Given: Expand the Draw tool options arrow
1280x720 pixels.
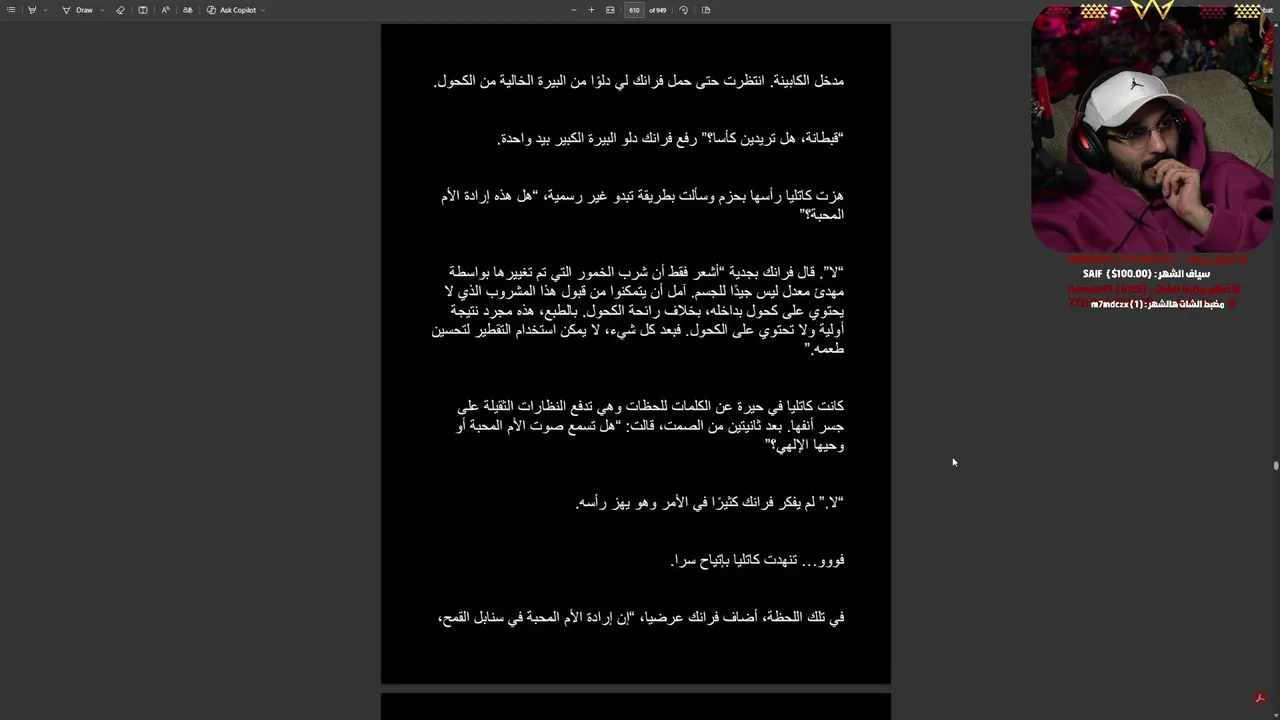Looking at the screenshot, I should click(x=102, y=10).
